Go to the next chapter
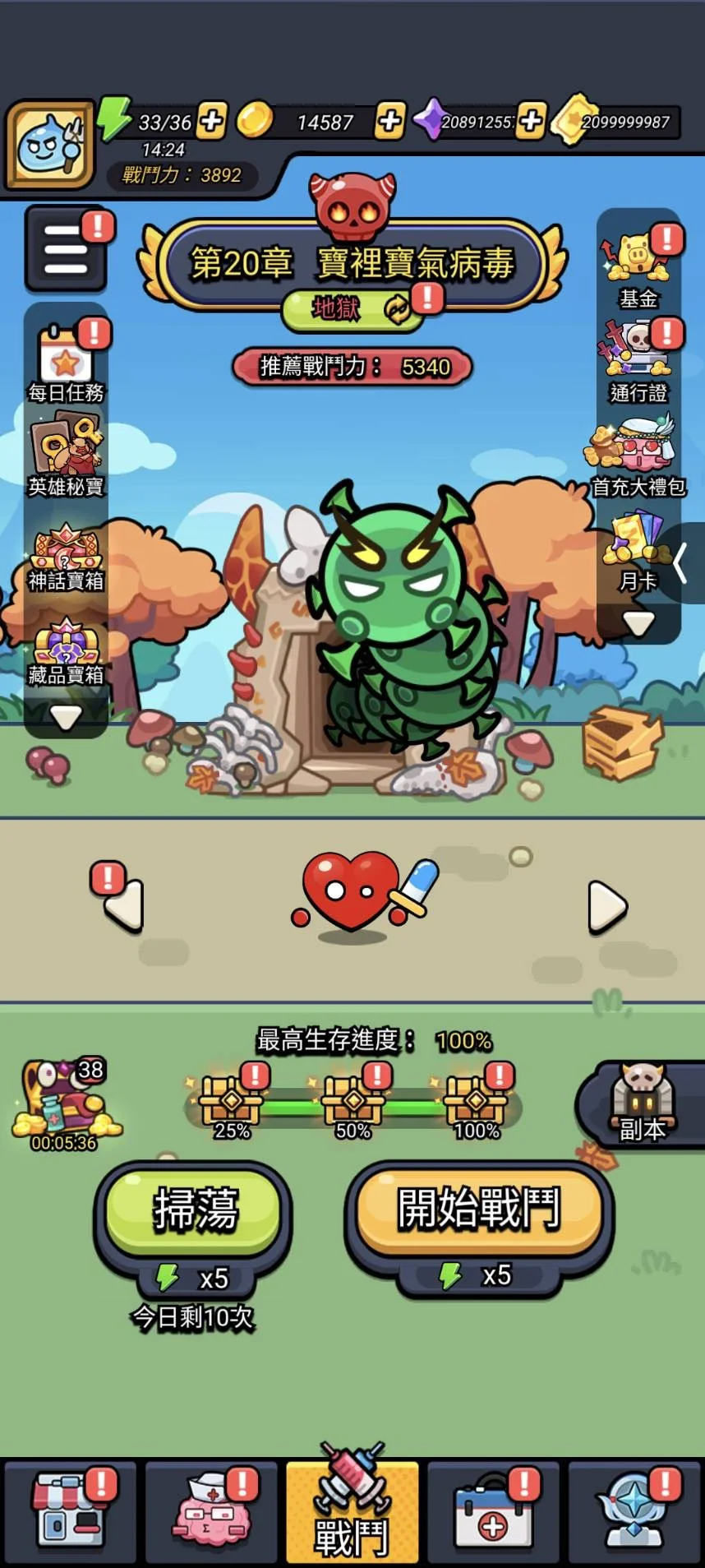Viewport: 705px width, 1568px height. 606,907
